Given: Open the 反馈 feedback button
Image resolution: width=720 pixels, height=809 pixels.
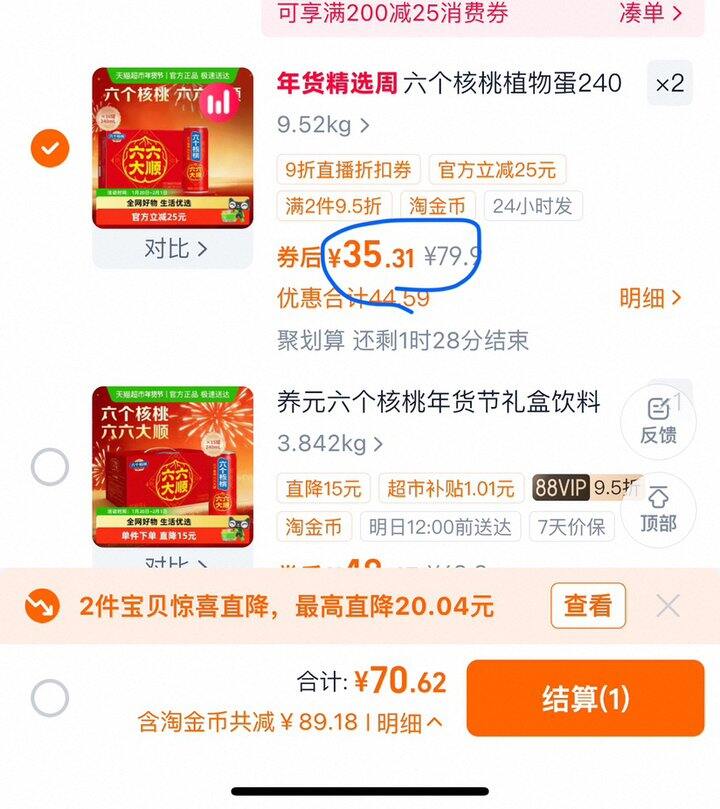Looking at the screenshot, I should [x=658, y=422].
